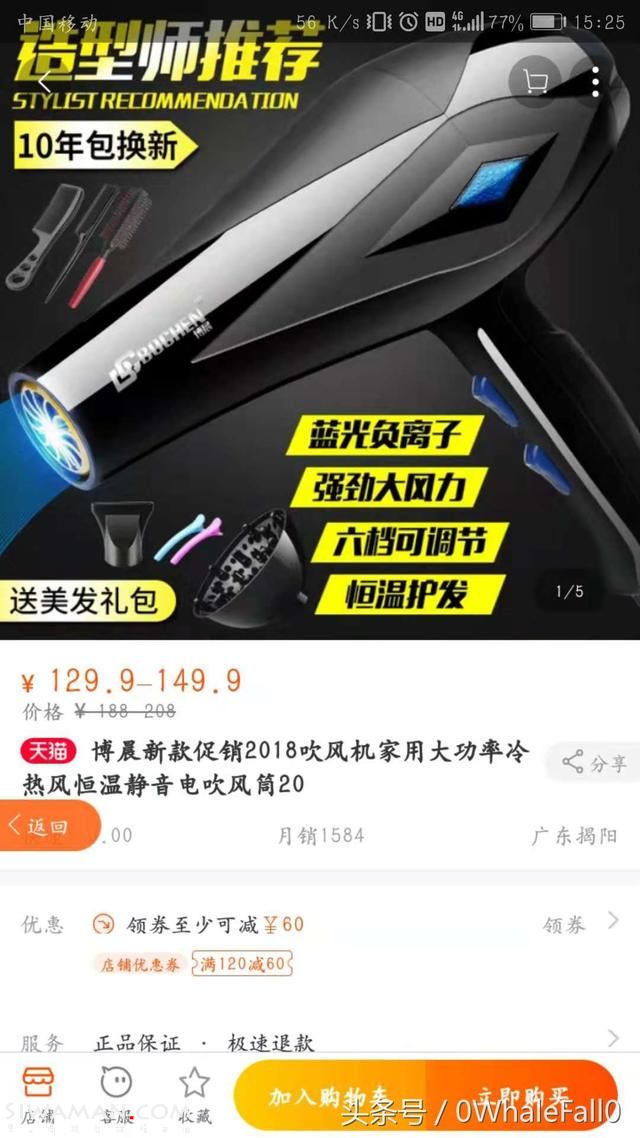Contact 客服 customer service
This screenshot has width=640, height=1138.
point(116,1095)
